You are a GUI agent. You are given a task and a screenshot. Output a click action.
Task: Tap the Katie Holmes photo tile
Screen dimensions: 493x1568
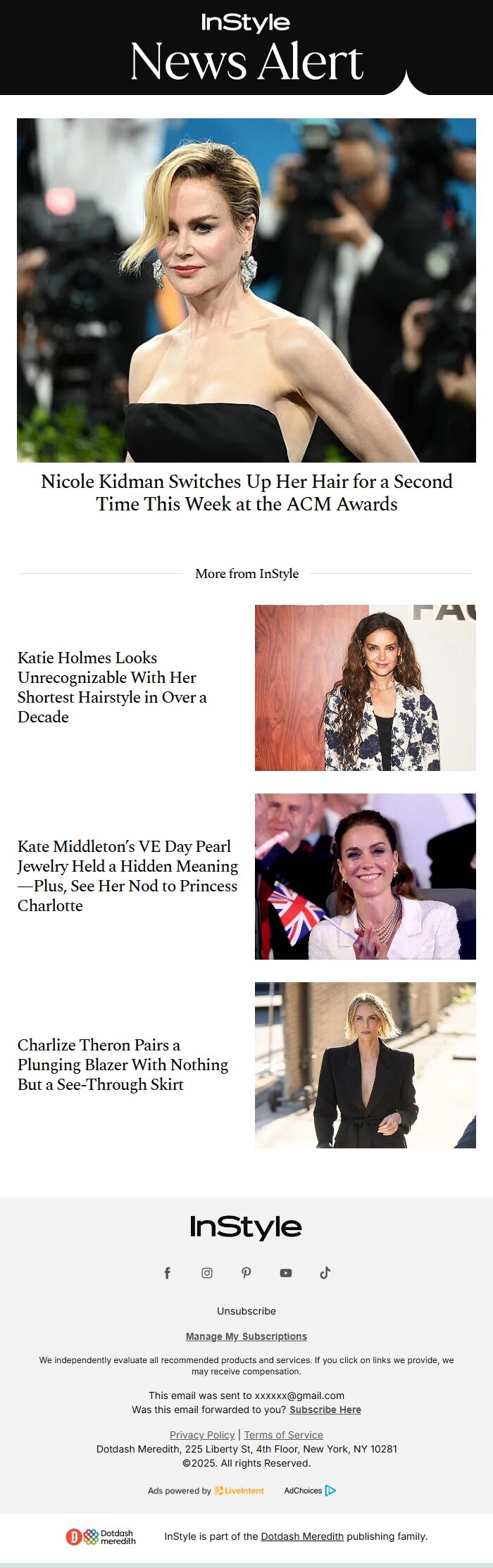pos(365,688)
